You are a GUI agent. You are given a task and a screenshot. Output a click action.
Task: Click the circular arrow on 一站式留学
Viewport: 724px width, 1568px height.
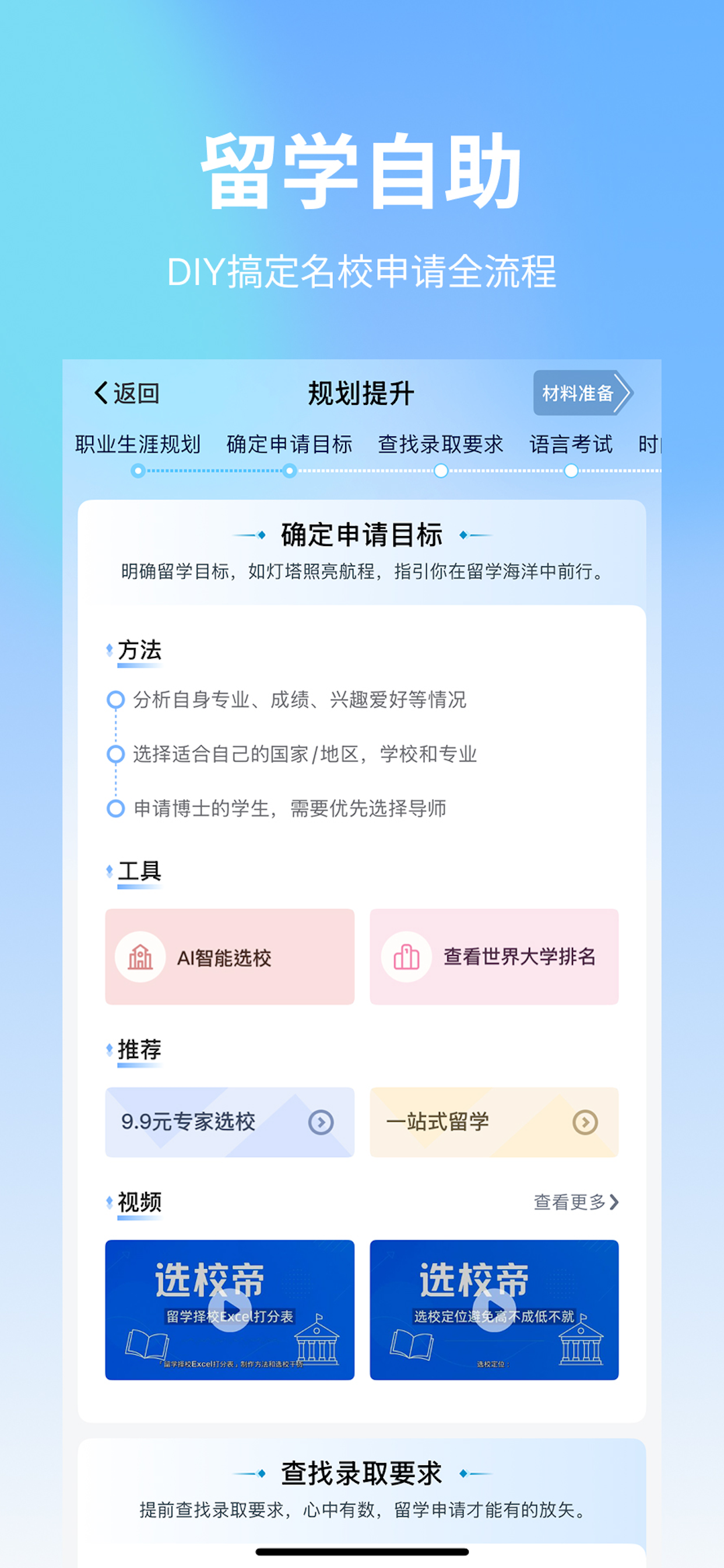pos(585,1122)
